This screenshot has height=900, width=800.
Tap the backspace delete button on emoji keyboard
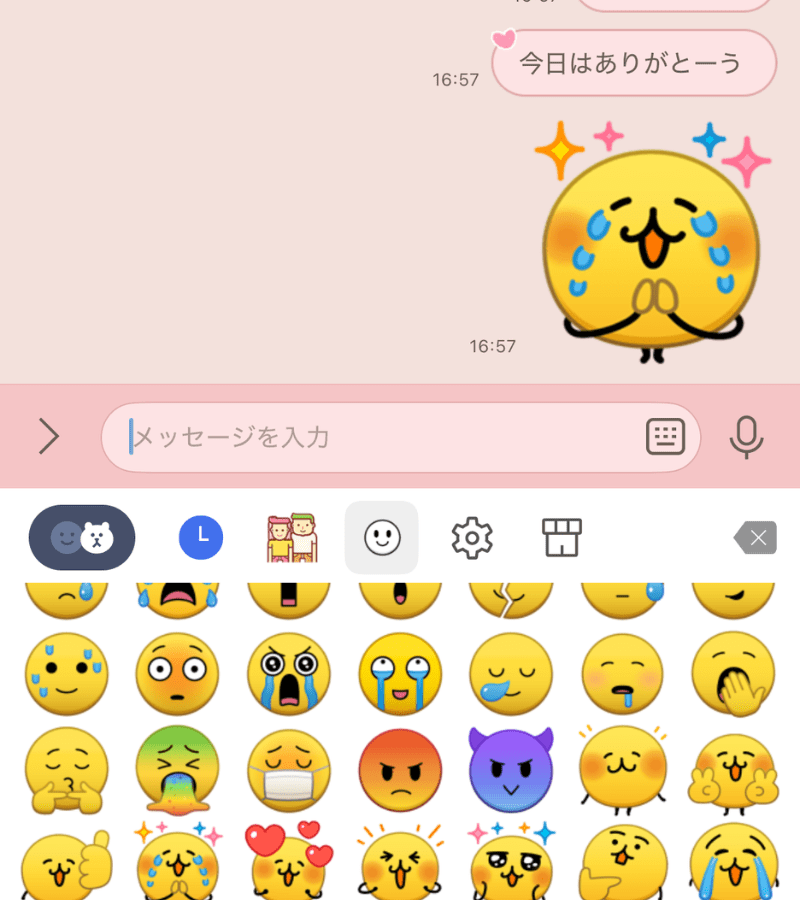(x=755, y=537)
